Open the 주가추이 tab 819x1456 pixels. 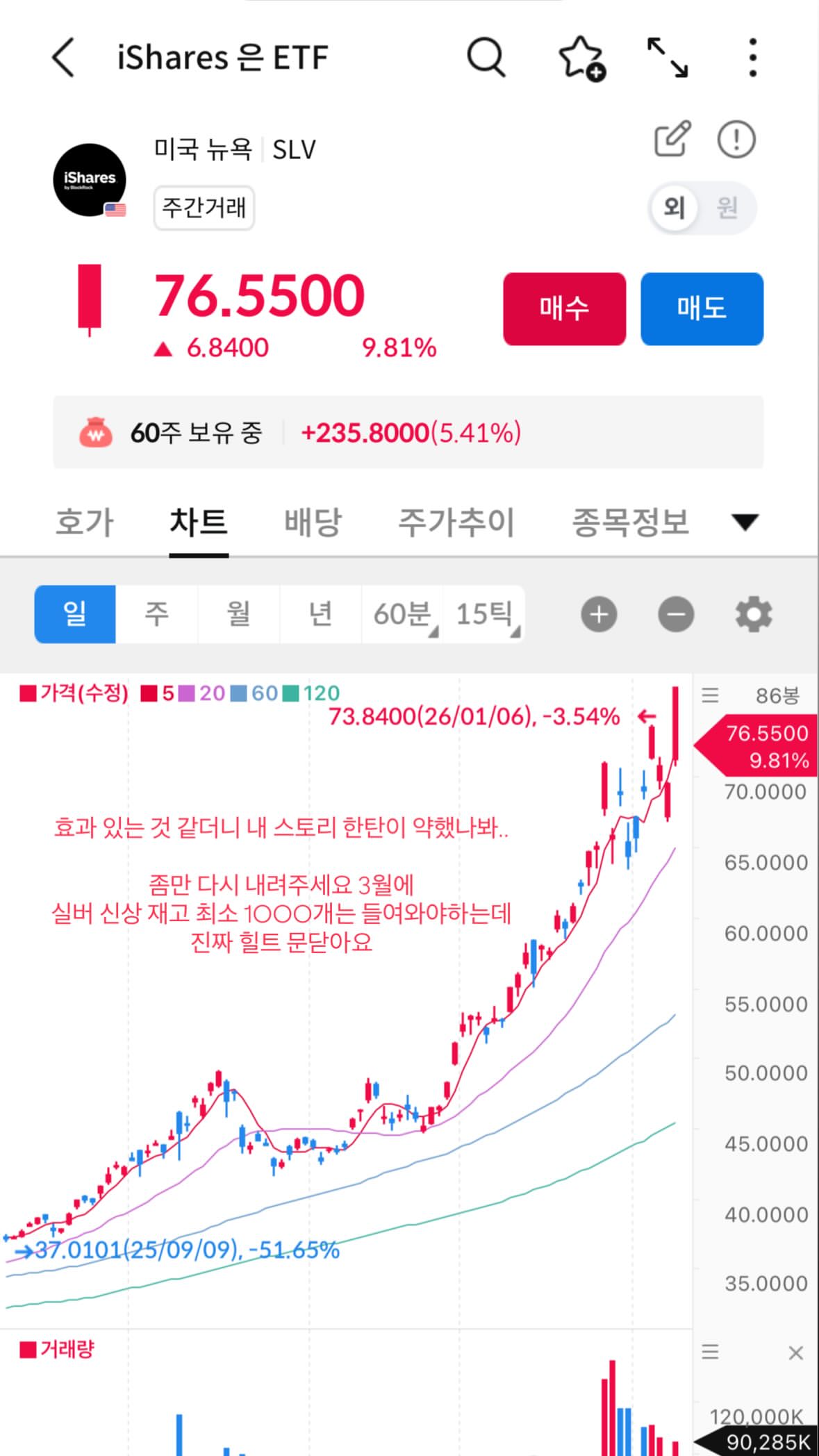click(x=456, y=522)
